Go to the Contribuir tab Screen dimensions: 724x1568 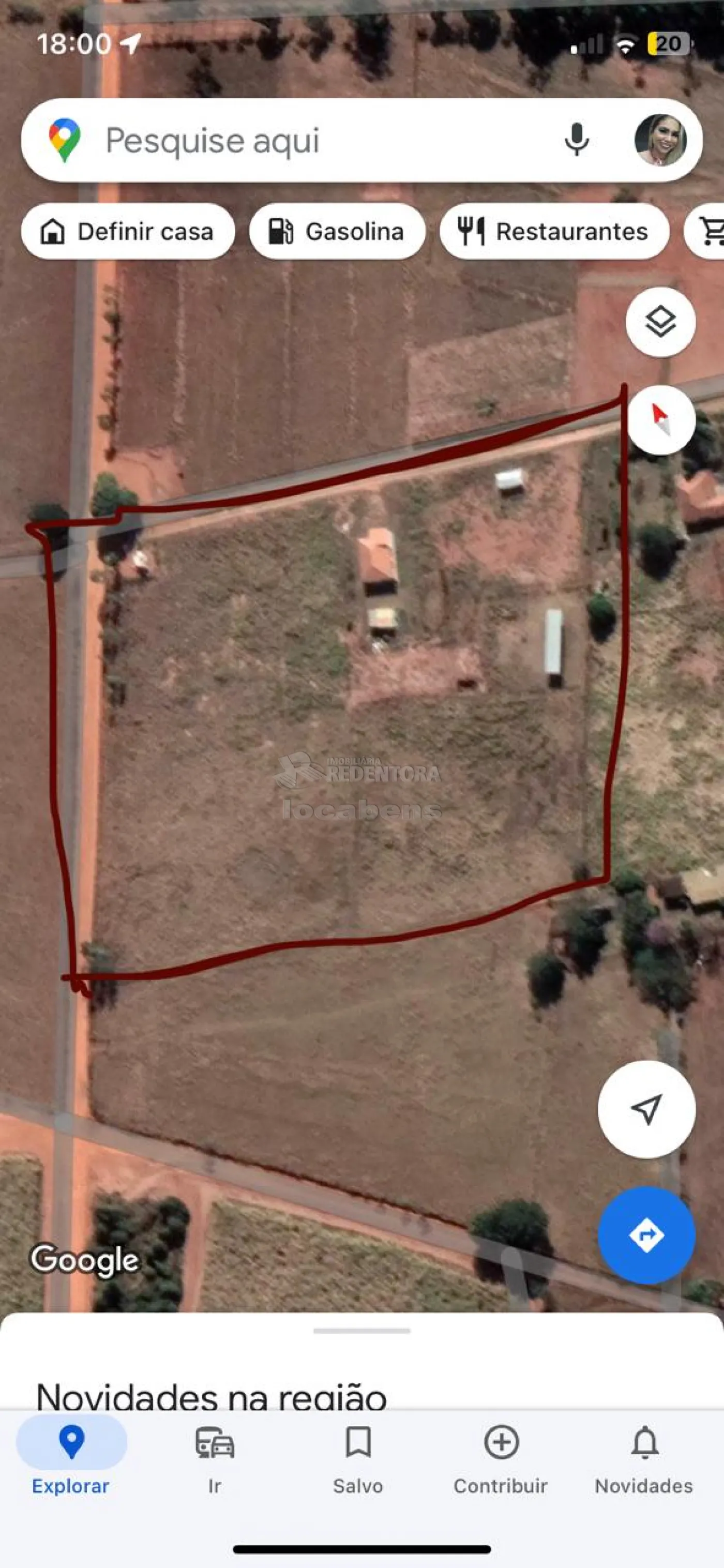[501, 1459]
